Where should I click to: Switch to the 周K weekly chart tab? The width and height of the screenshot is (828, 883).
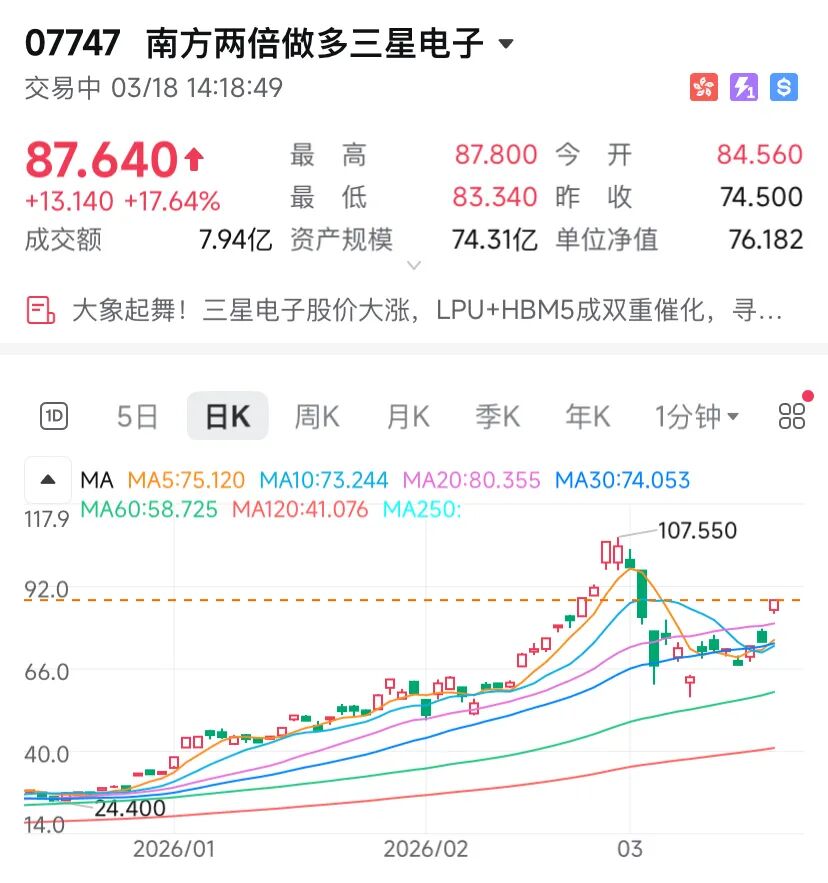316,416
